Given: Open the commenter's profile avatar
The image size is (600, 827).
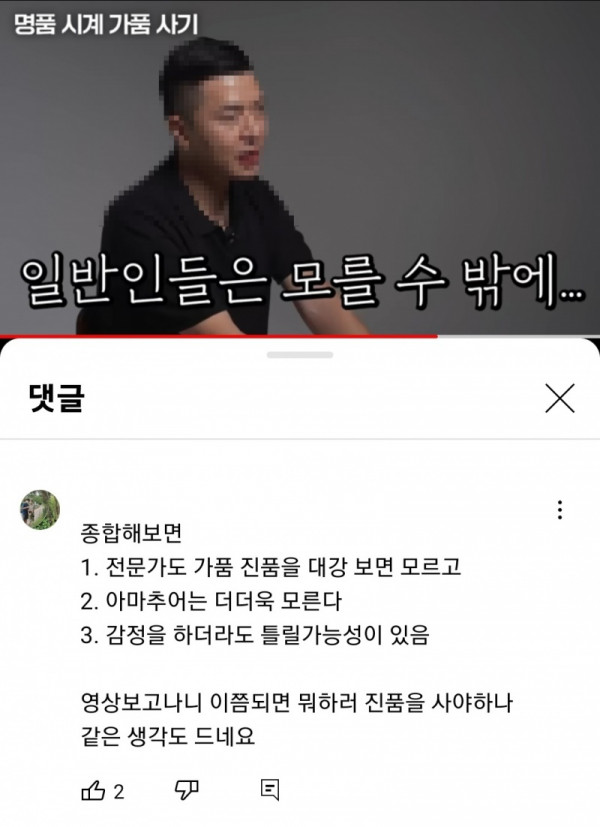Looking at the screenshot, I should point(40,511).
